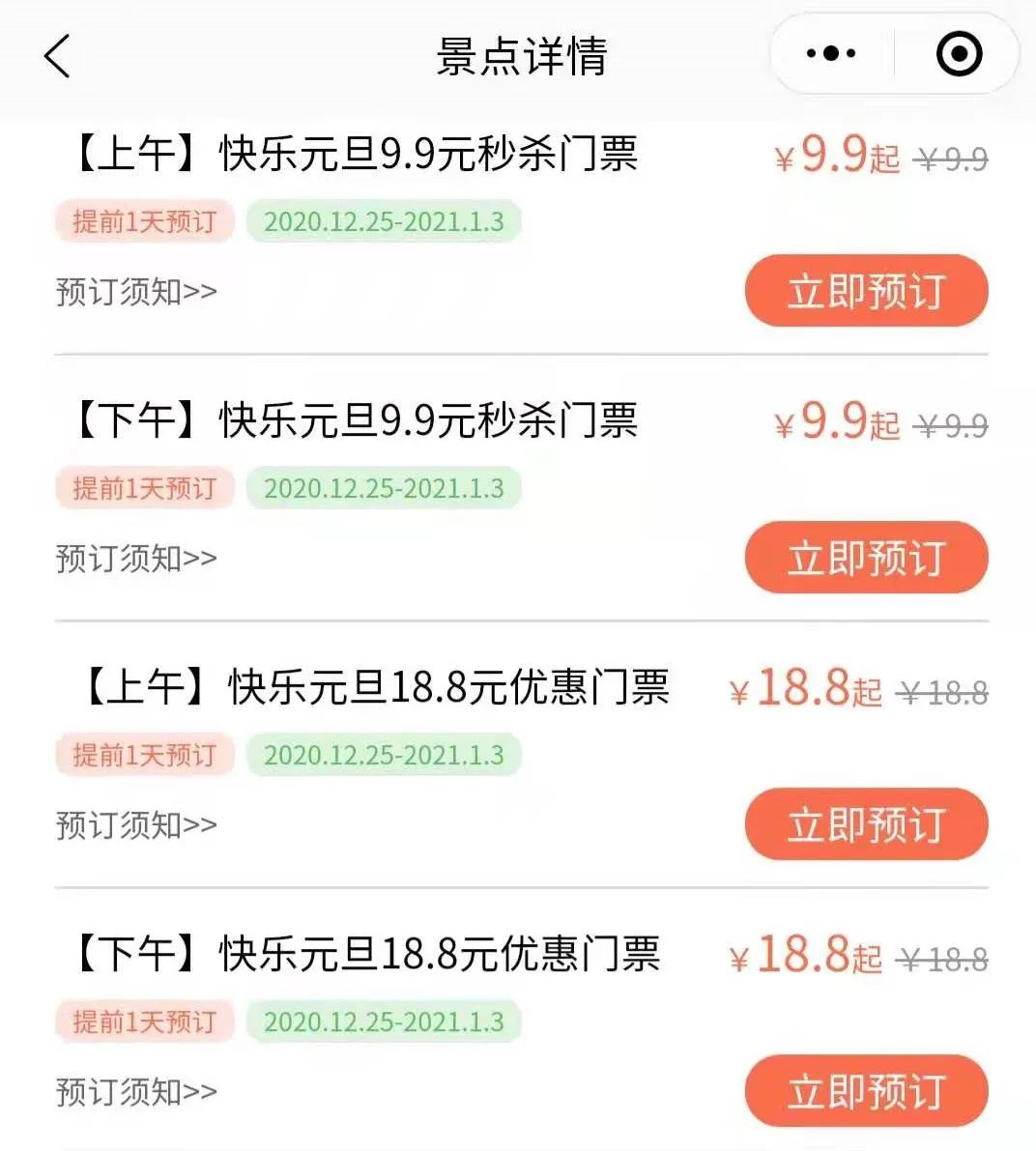Click the green 2020.12.25-2021.1.3 date tag
This screenshot has height=1151, width=1036.
pyautogui.click(x=384, y=221)
